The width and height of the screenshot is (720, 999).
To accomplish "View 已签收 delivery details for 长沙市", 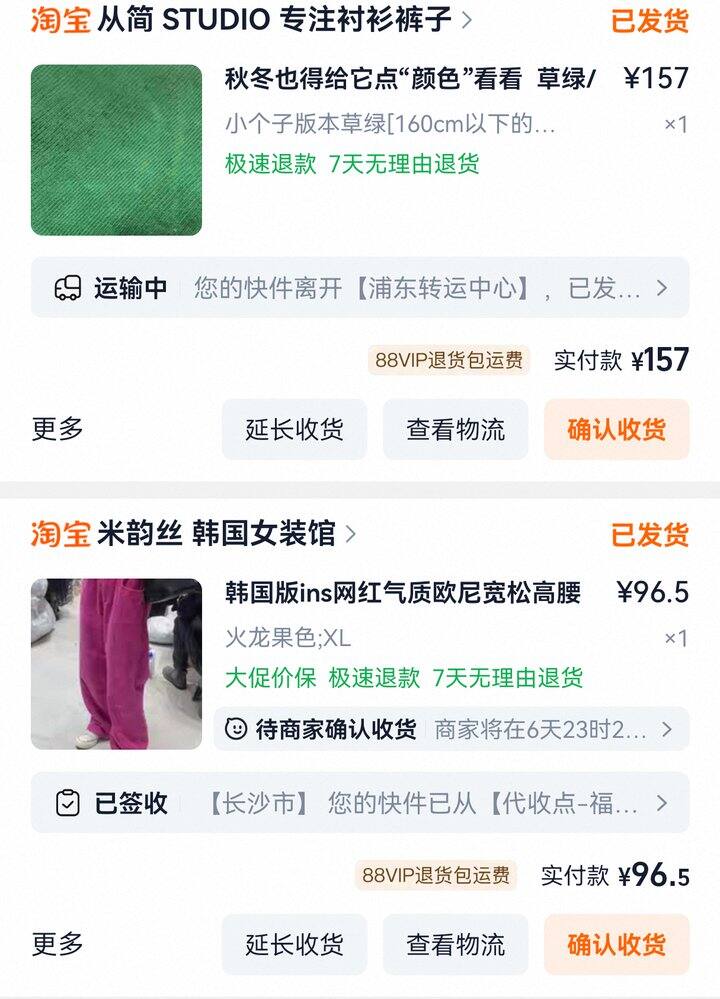I will coord(360,803).
